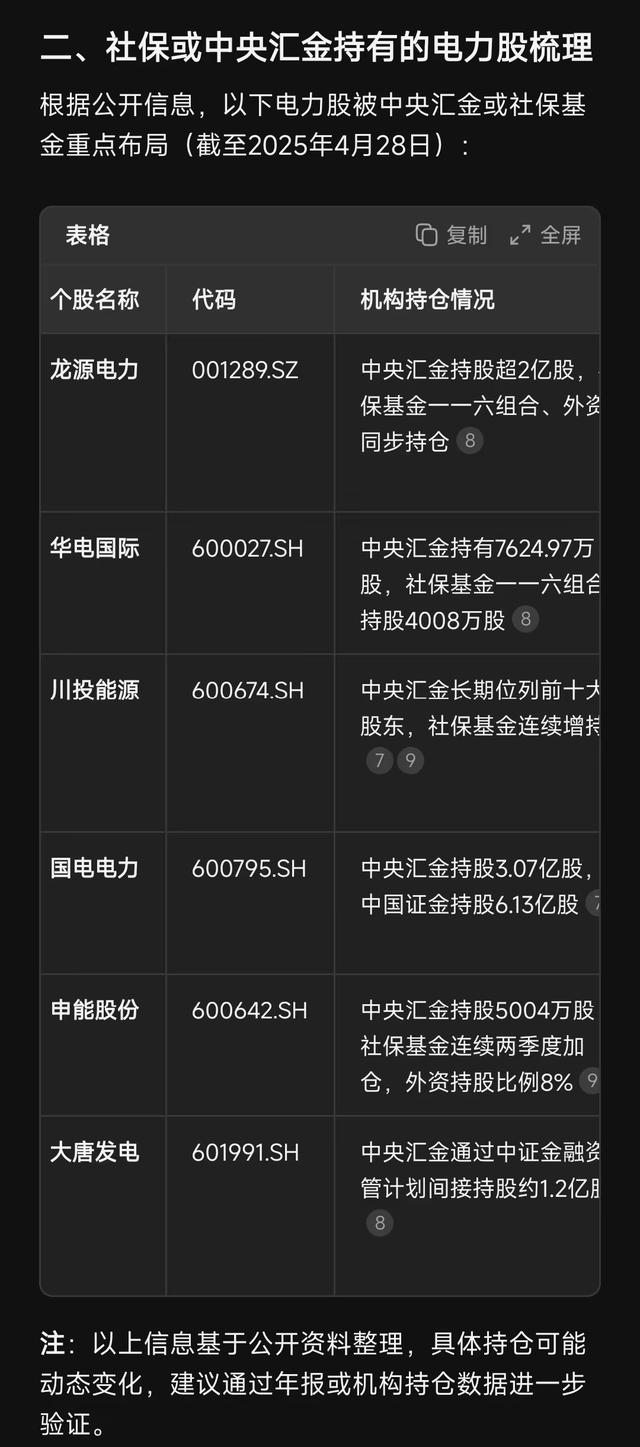
Task: Open citation 8 in 大唐发电 row
Action: 379,1223
